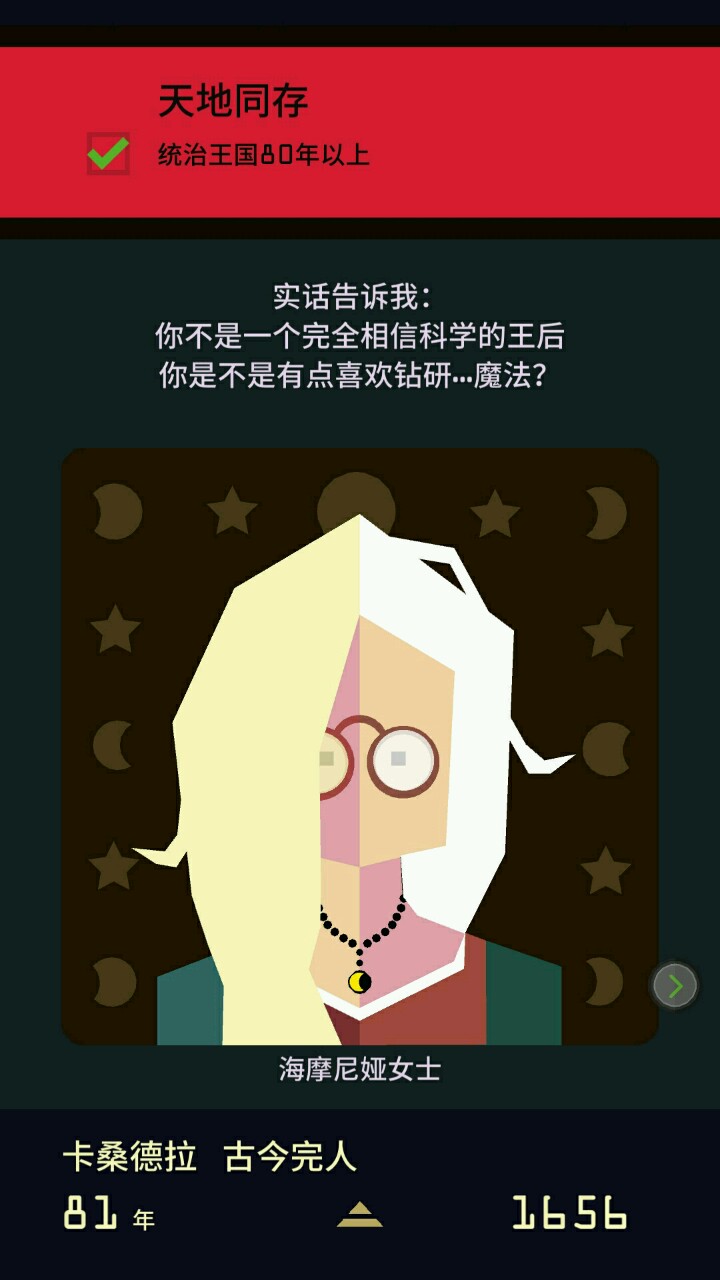Tap the 海摩尼娅女士 character card
The height and width of the screenshot is (1280, 720).
(360, 746)
